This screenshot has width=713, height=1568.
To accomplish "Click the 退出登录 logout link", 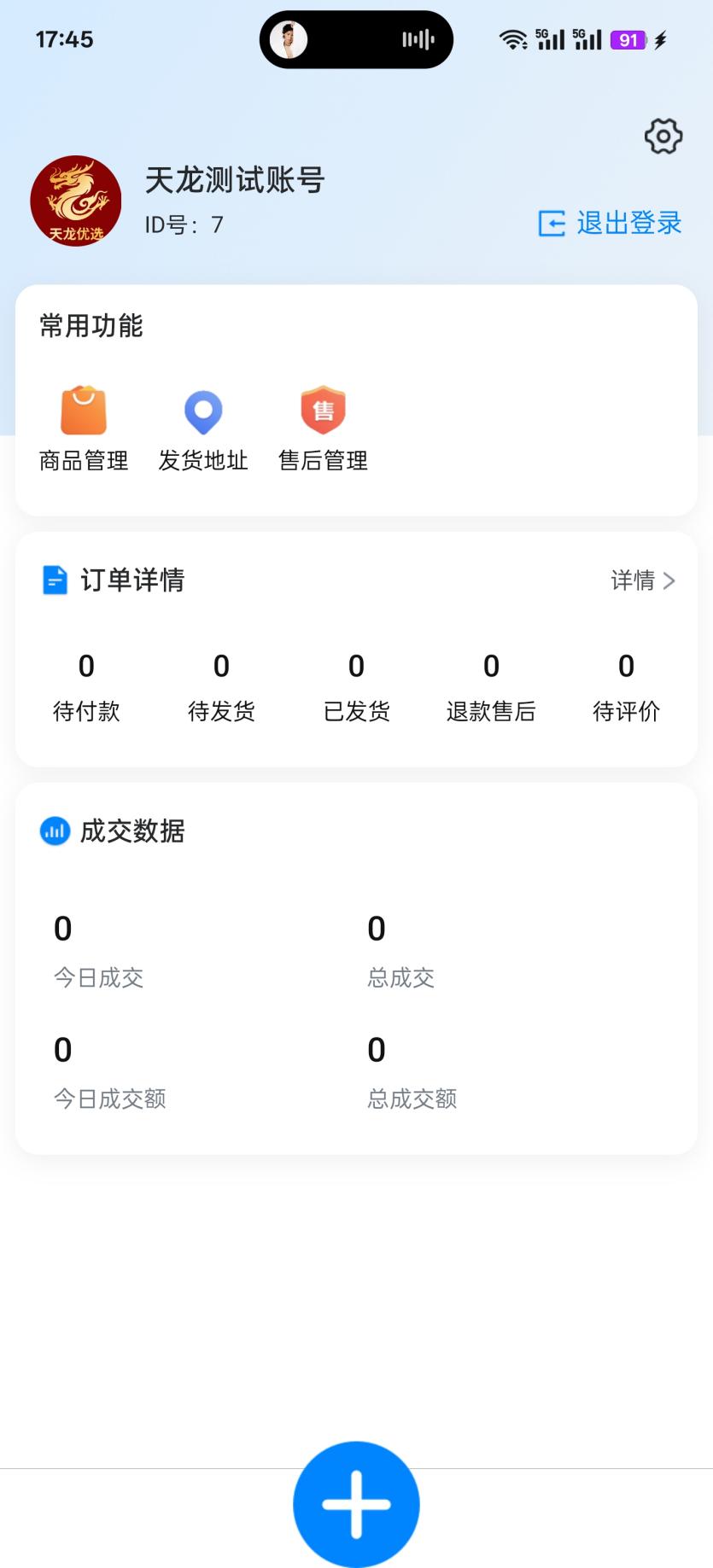I will pyautogui.click(x=629, y=224).
